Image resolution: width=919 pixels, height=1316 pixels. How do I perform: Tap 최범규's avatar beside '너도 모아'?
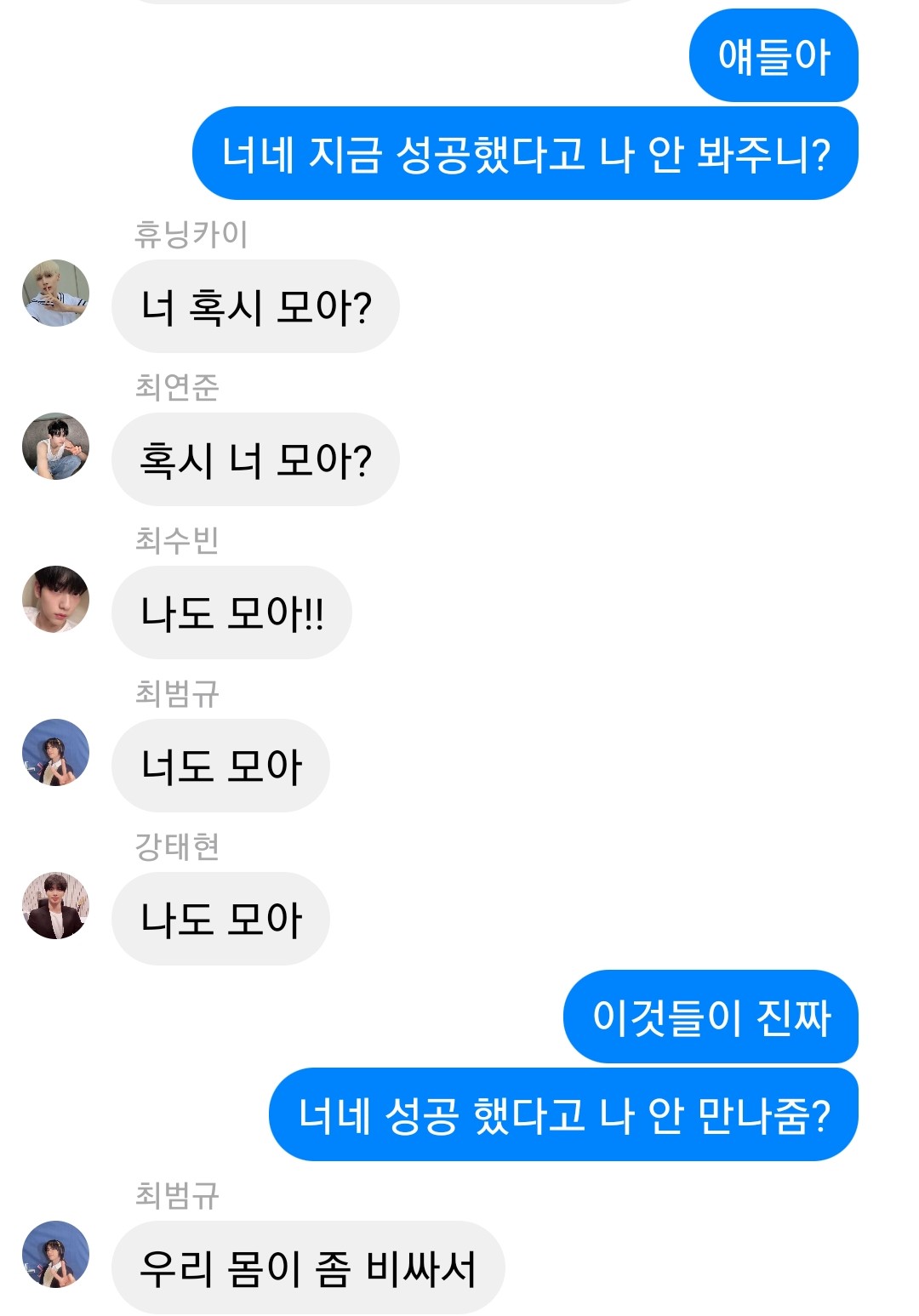[55, 753]
